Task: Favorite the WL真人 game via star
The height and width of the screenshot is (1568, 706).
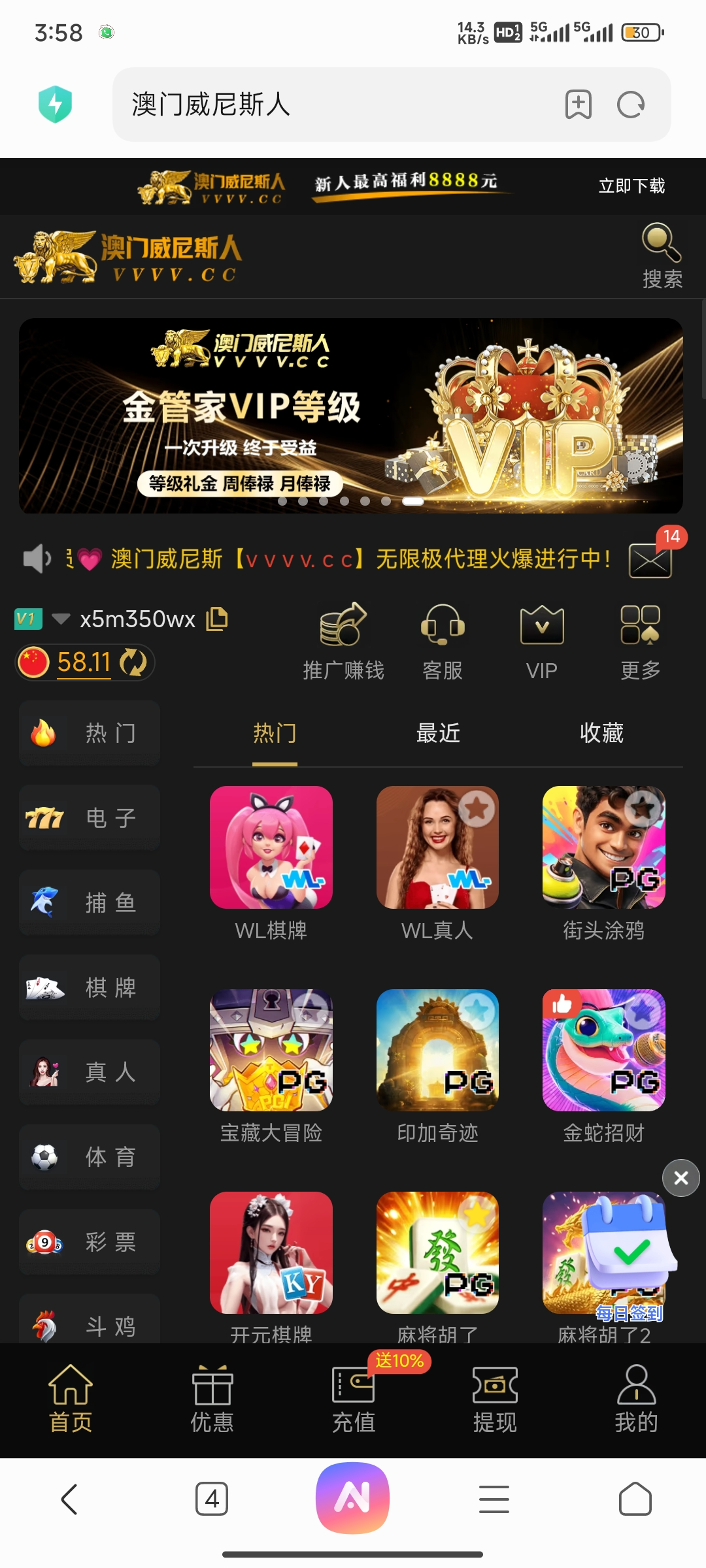Action: pyautogui.click(x=477, y=809)
